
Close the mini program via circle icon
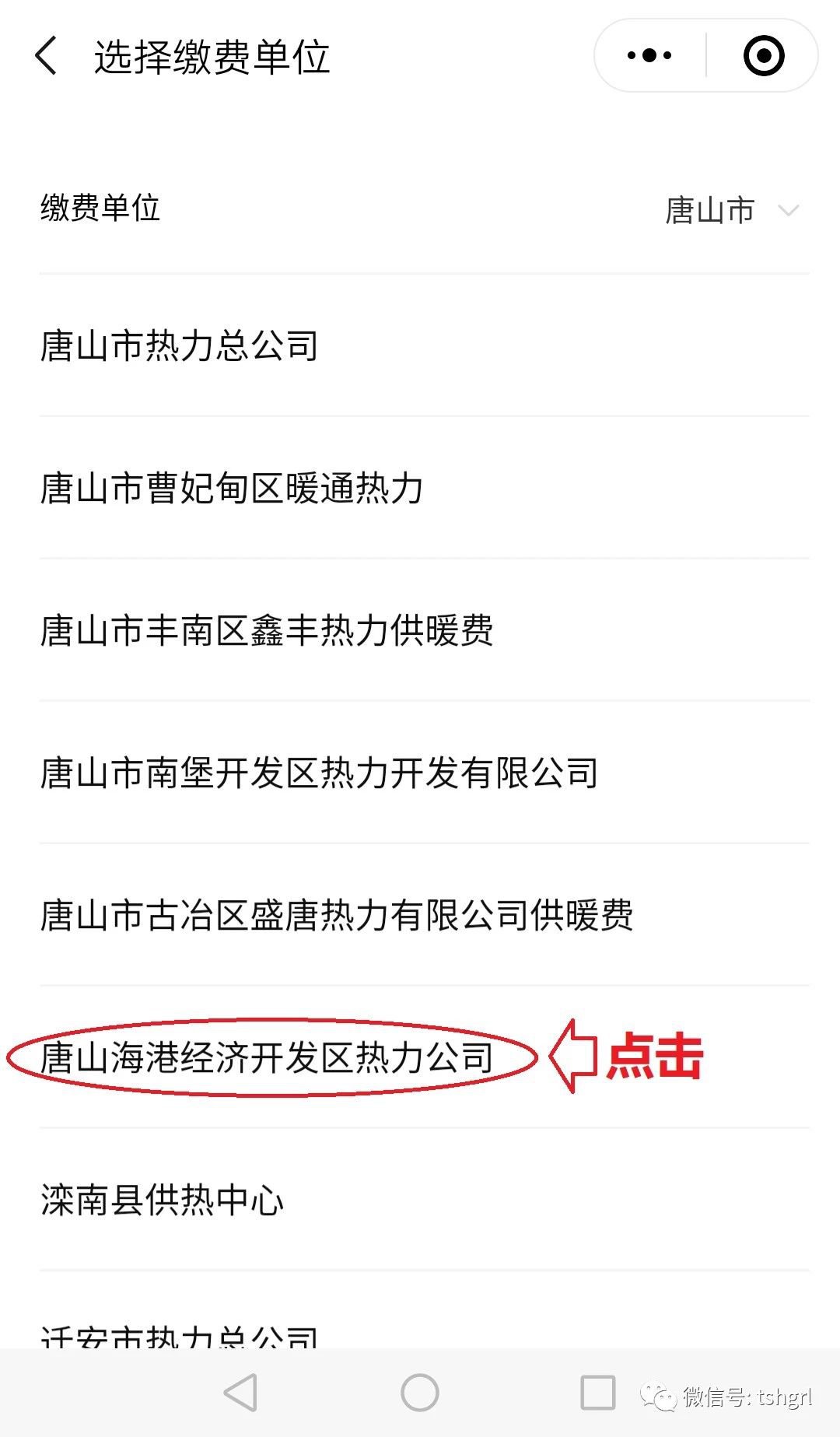tap(763, 56)
